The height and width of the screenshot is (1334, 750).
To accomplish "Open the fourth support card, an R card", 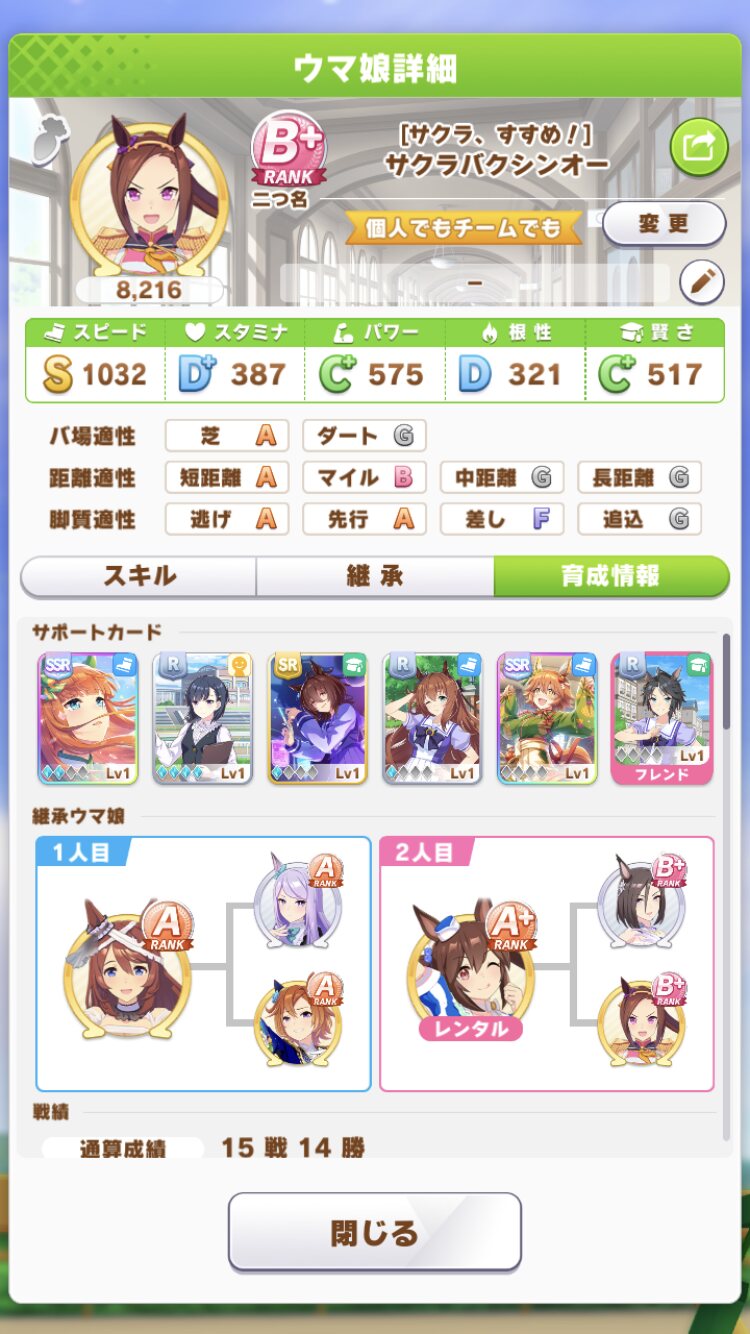I will [x=433, y=718].
